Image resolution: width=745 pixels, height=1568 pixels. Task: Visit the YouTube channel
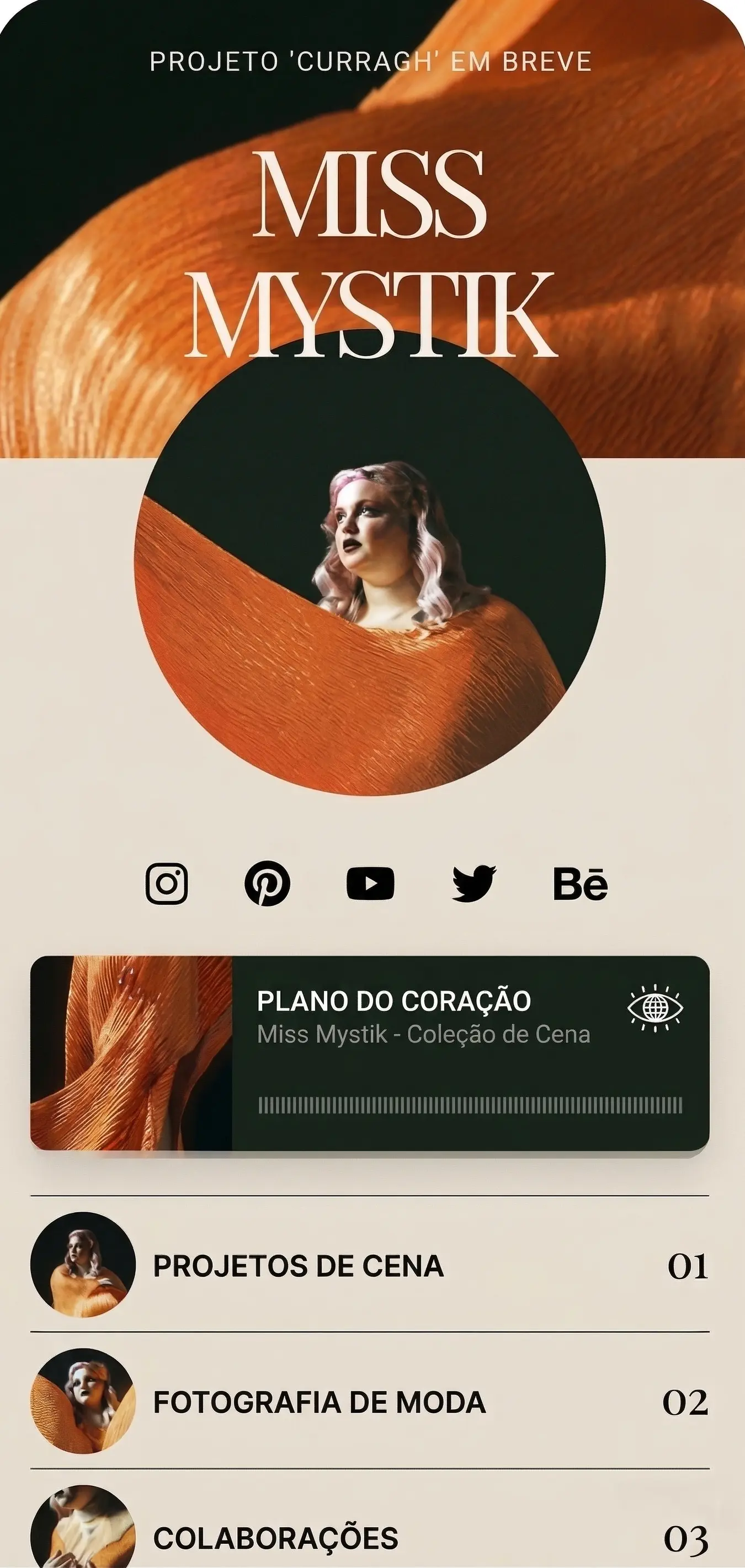370,883
